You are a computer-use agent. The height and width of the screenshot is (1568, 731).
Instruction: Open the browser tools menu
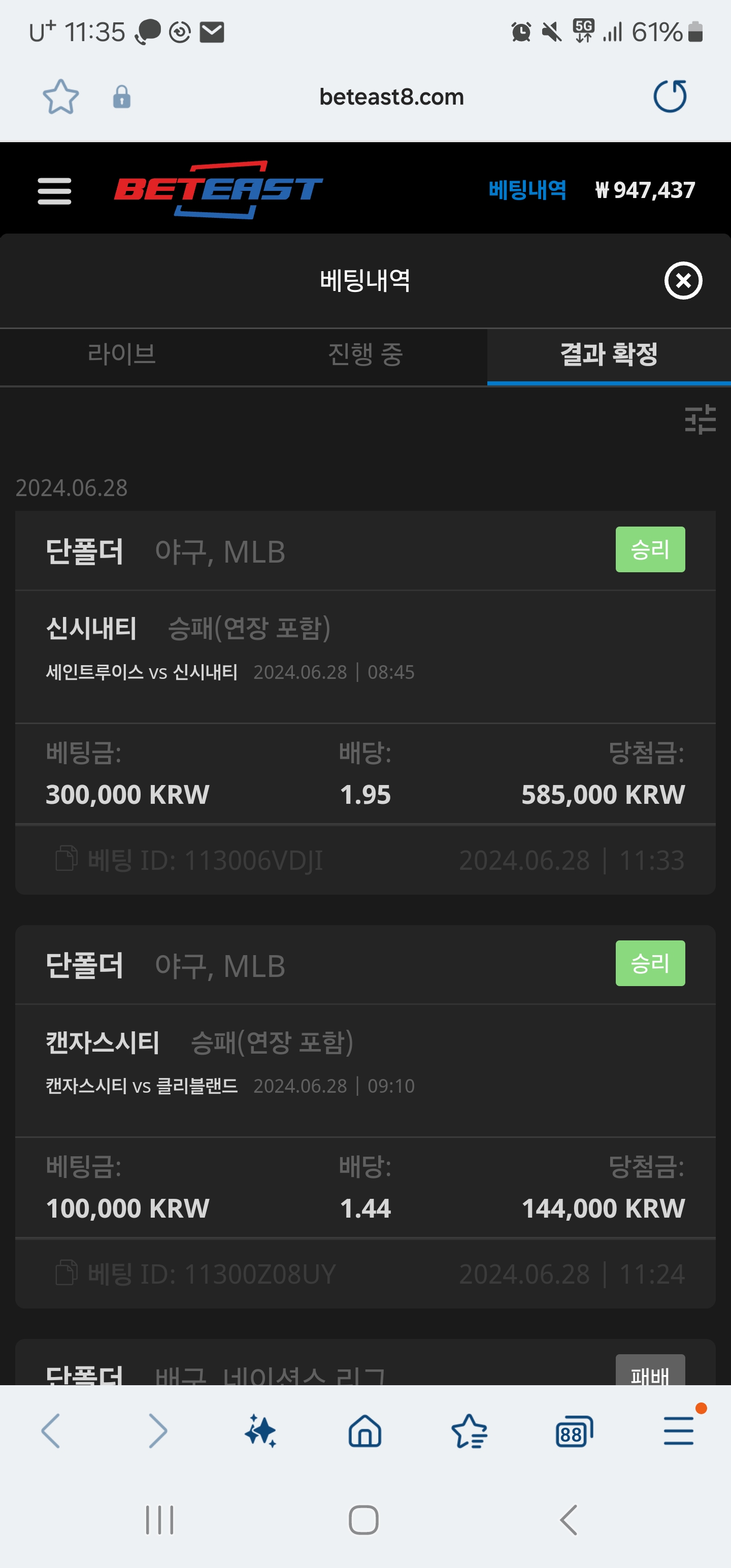coord(679,1430)
